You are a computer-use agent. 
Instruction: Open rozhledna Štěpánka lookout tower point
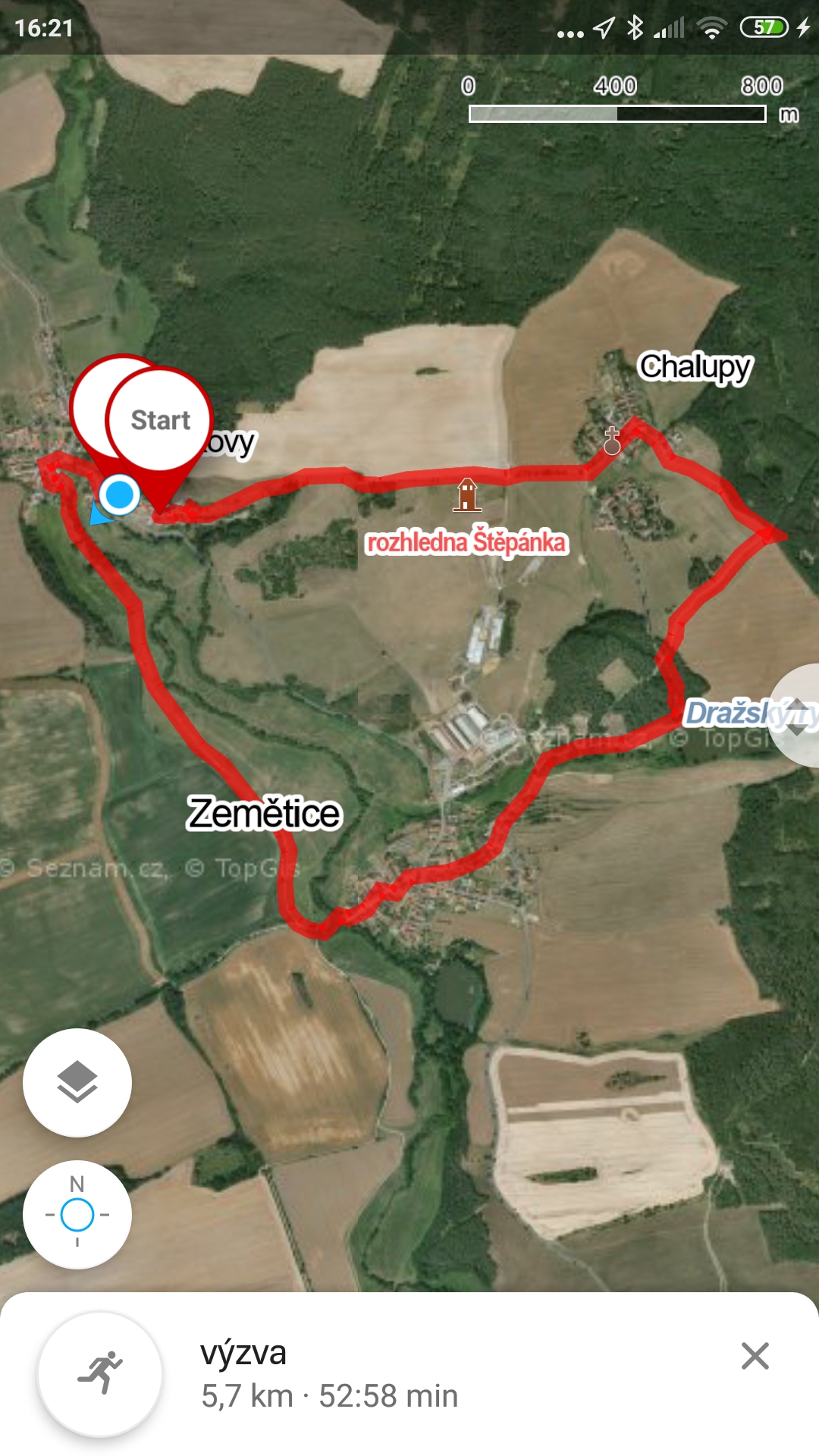(467, 494)
